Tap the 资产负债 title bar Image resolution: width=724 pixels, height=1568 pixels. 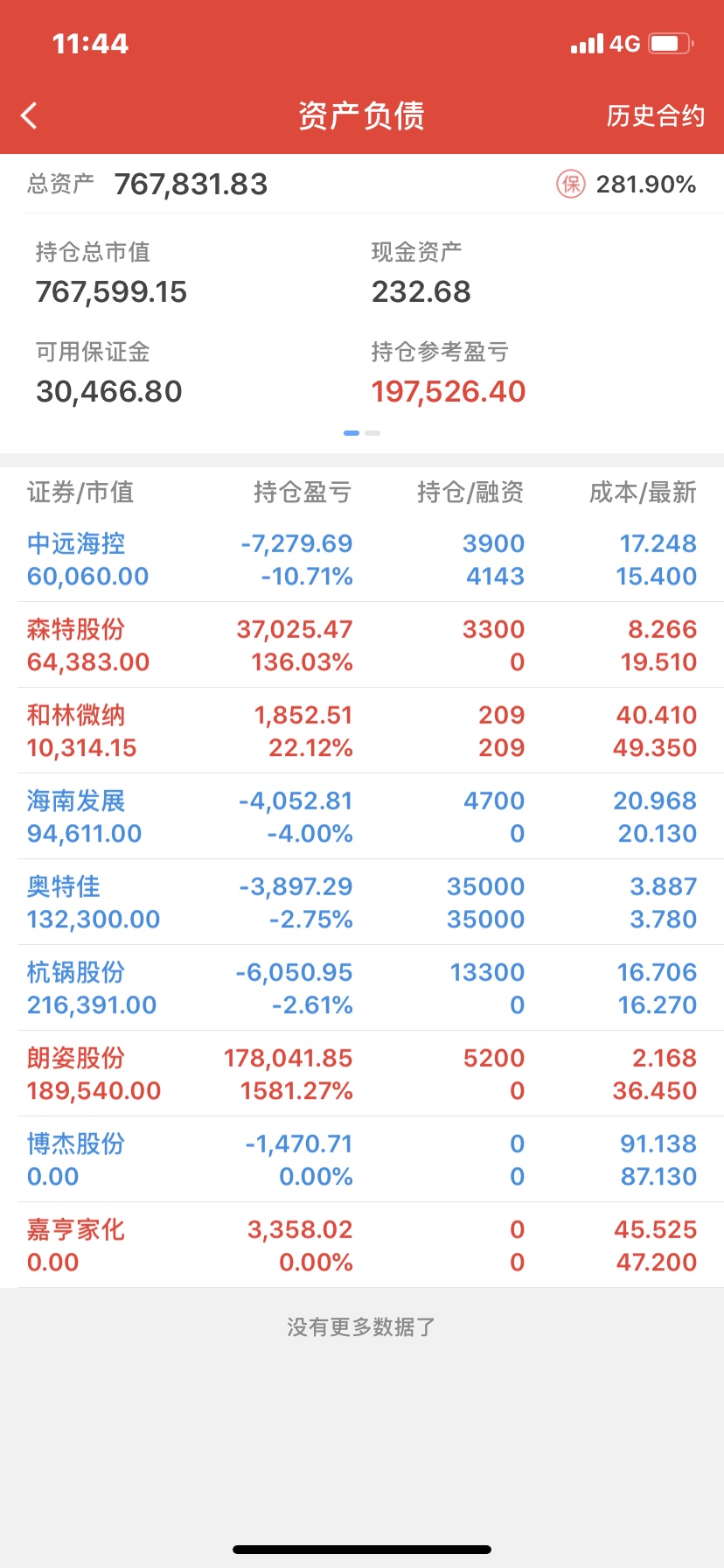pos(361,115)
